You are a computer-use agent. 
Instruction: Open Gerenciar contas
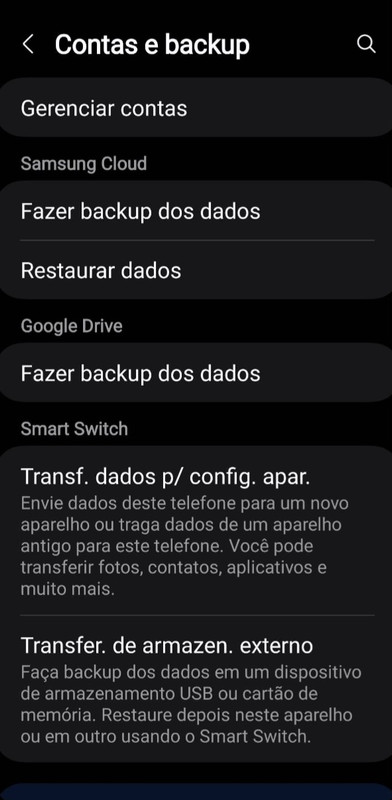tap(196, 108)
